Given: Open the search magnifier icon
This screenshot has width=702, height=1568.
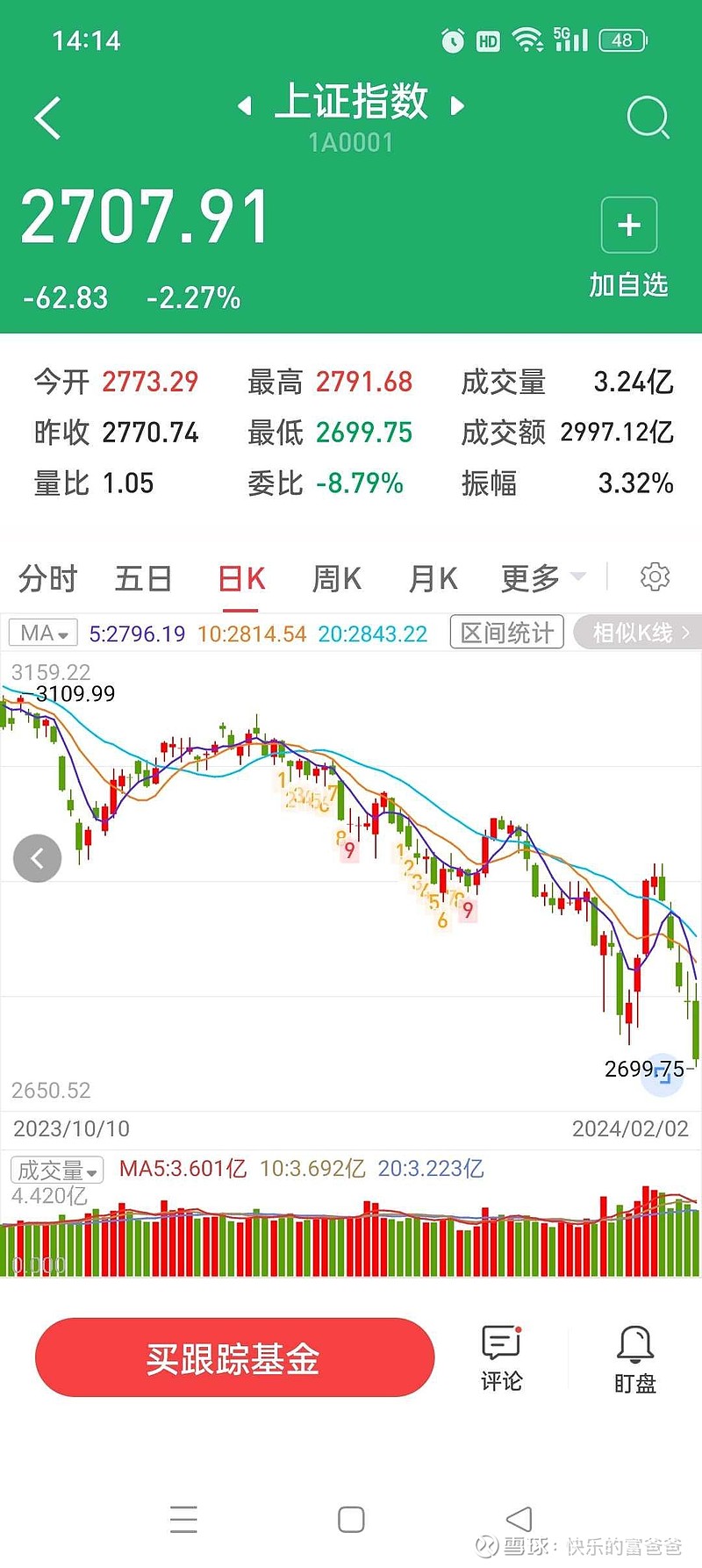Looking at the screenshot, I should point(648,117).
